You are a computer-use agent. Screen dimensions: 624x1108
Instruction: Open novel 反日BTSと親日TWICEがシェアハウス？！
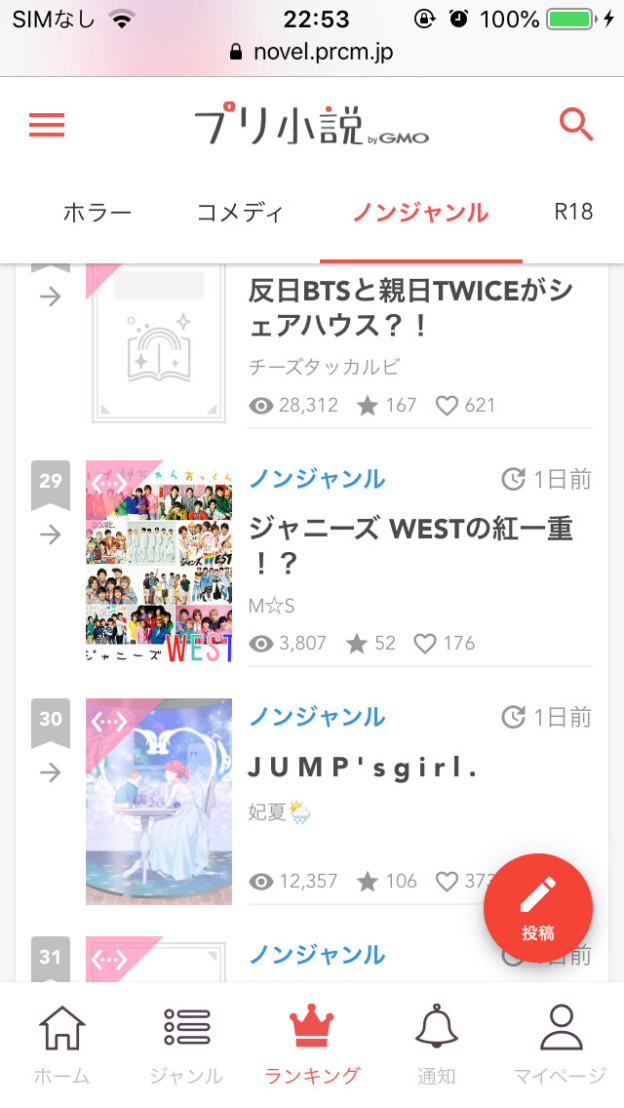[x=411, y=308]
